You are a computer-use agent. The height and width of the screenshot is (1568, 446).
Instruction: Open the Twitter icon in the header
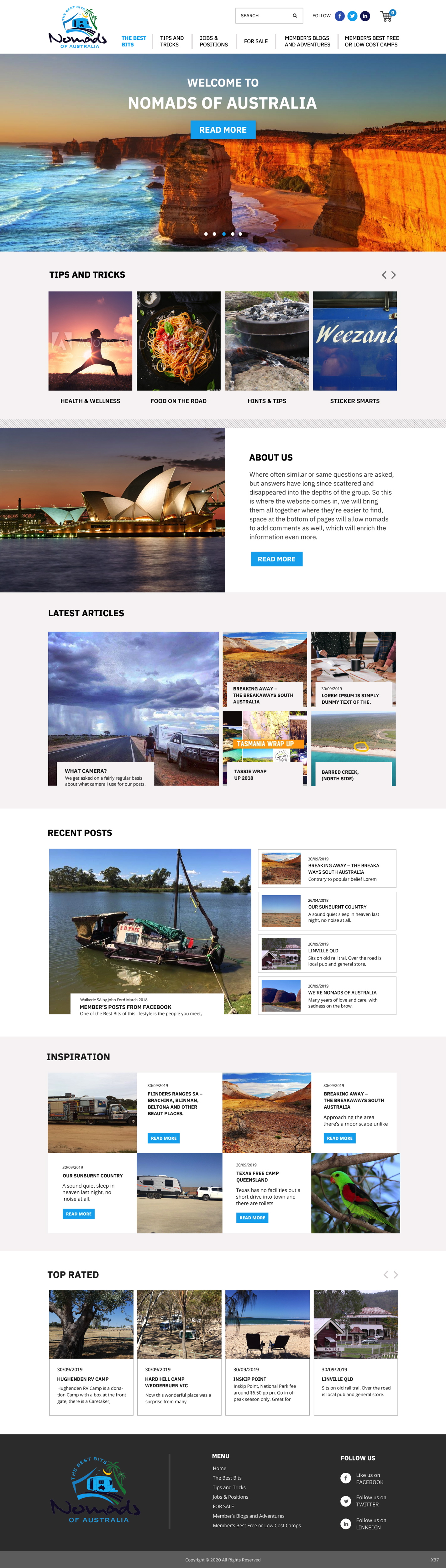(352, 16)
